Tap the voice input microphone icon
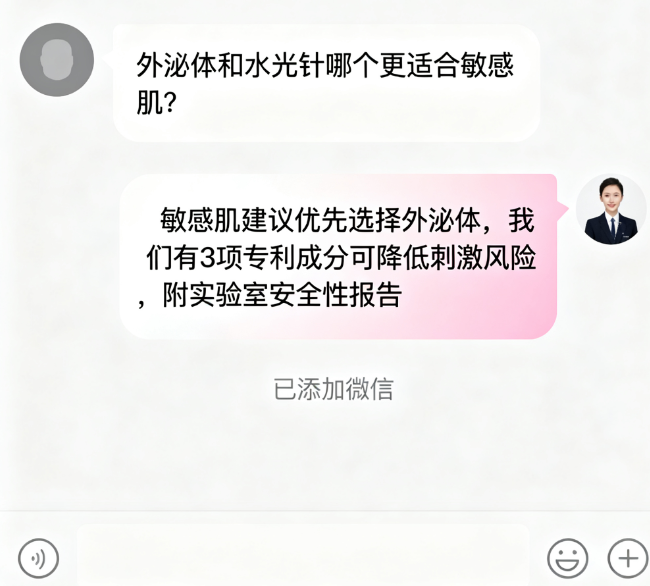The height and width of the screenshot is (586, 650). pyautogui.click(x=38, y=557)
